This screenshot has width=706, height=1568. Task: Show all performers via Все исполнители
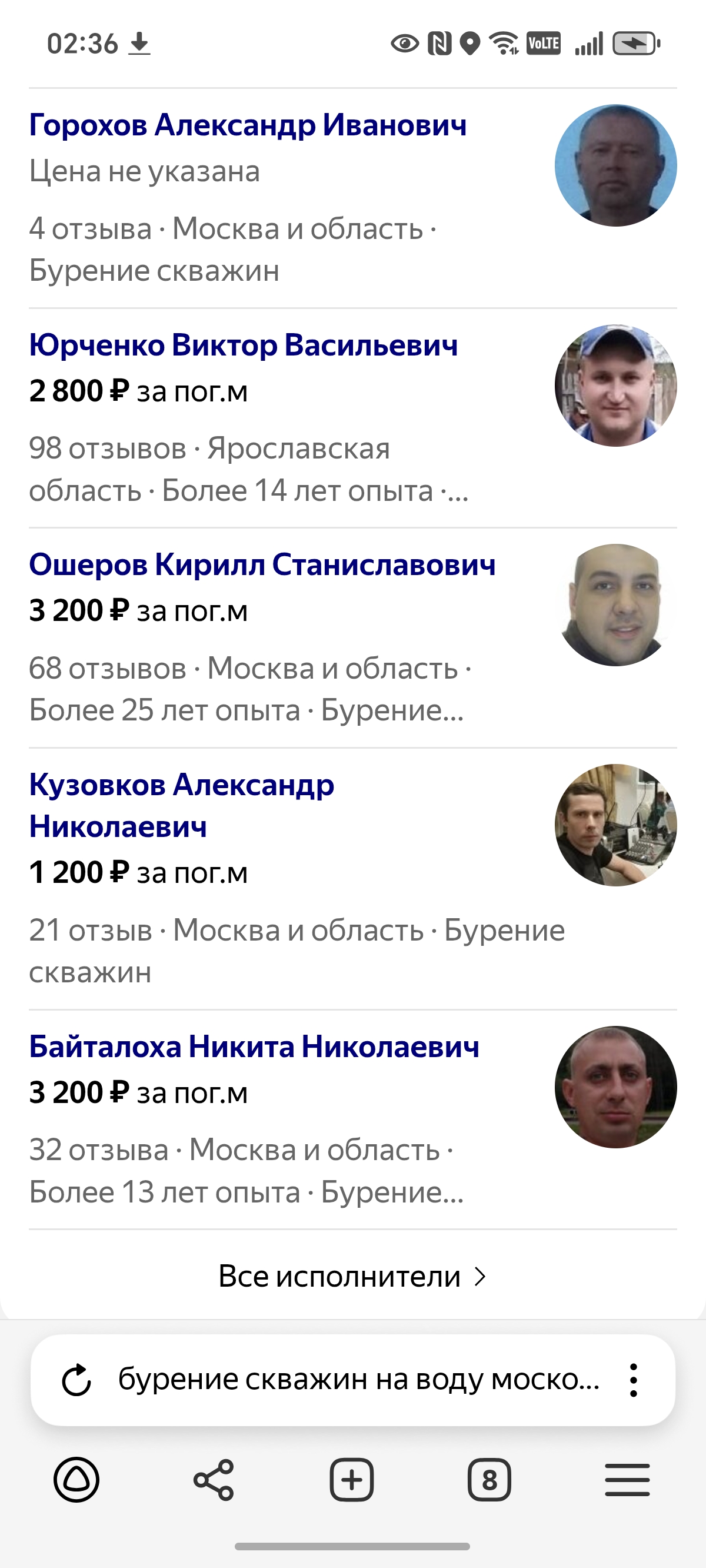point(352,1276)
